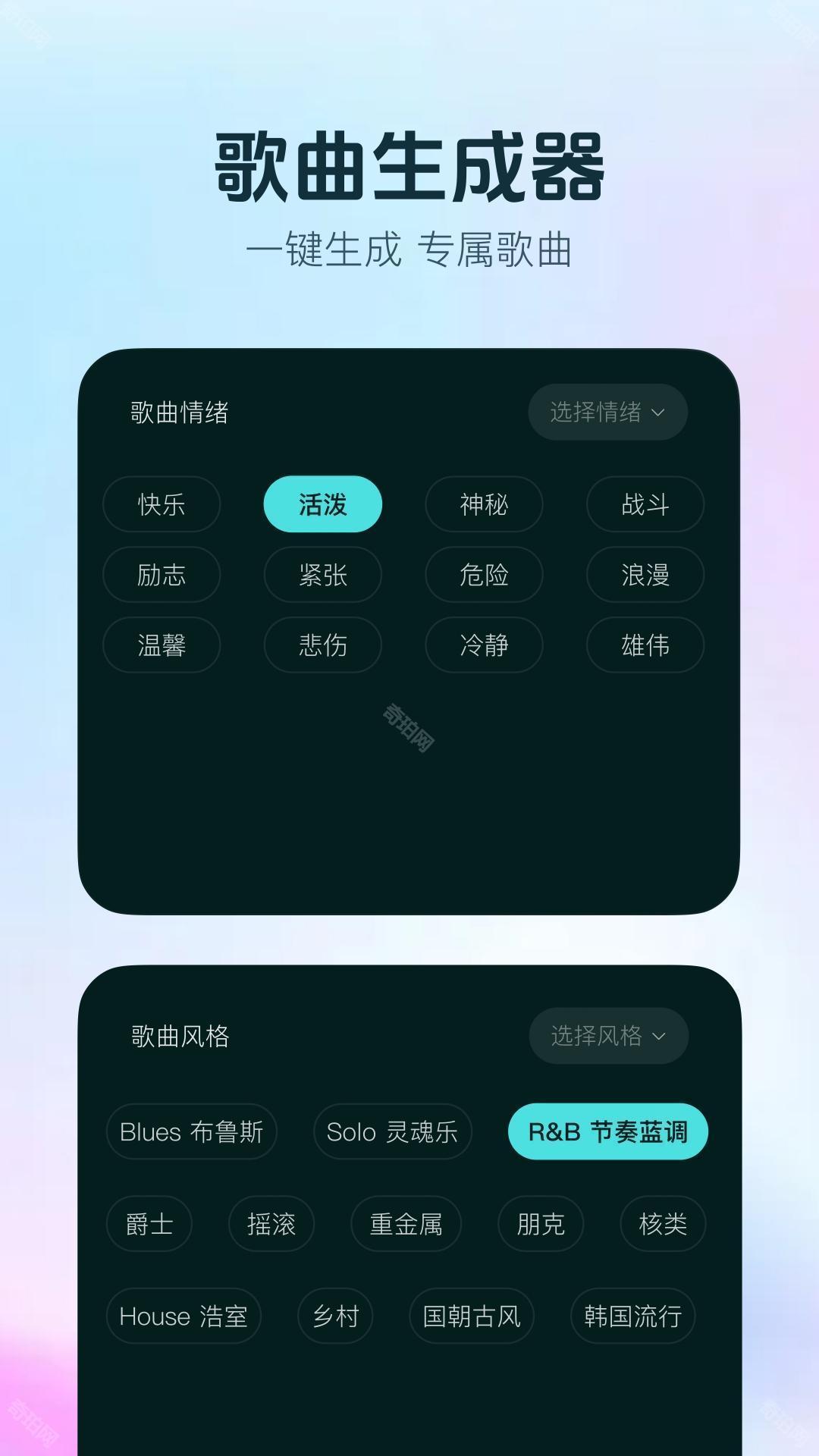Select the 浪漫 mood

(x=645, y=575)
